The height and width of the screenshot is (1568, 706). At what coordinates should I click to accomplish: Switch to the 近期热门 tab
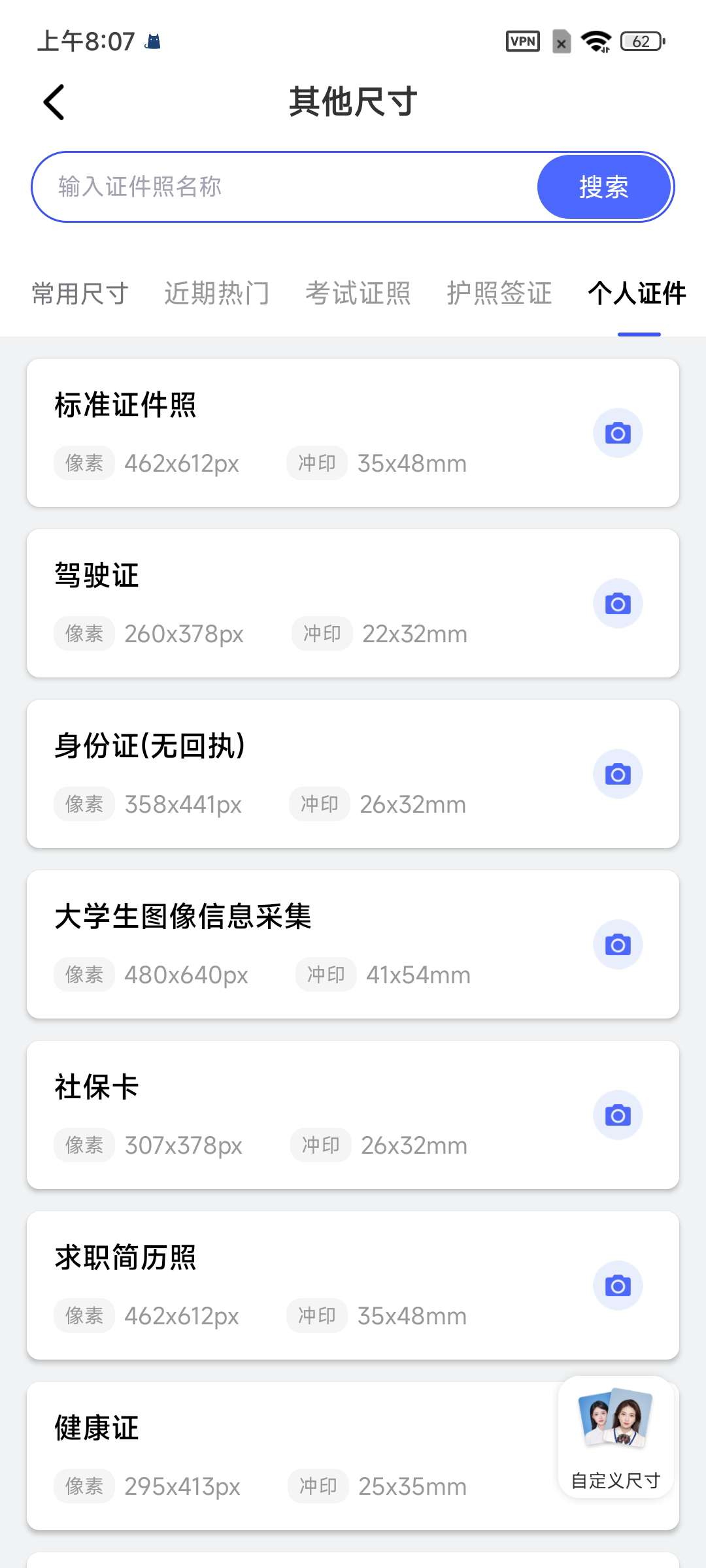216,293
